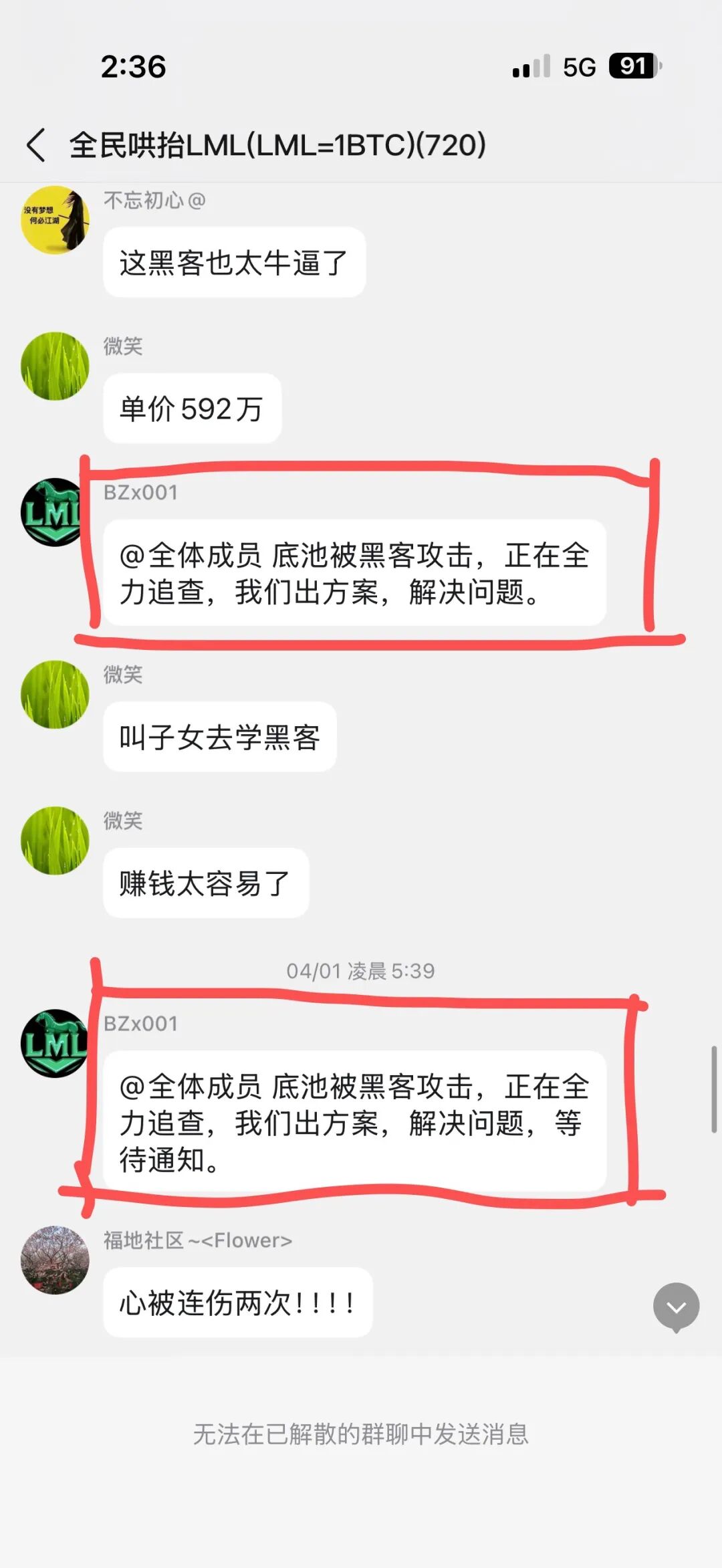Tap 微笑's avatar beside 赚钱太容易了 message
This screenshot has height=1568, width=722.
coord(55,841)
